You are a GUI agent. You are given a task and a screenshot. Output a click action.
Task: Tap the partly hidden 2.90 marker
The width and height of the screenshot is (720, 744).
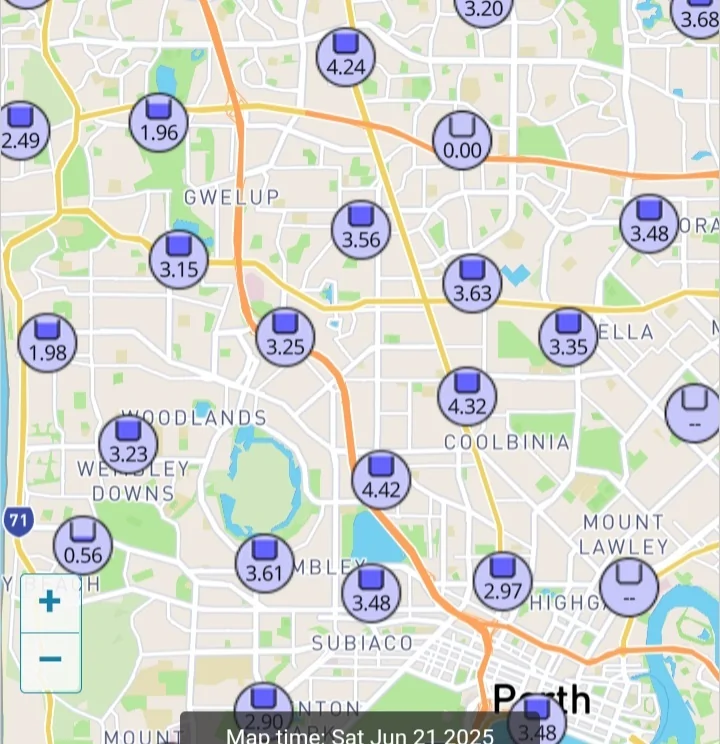pyautogui.click(x=263, y=708)
